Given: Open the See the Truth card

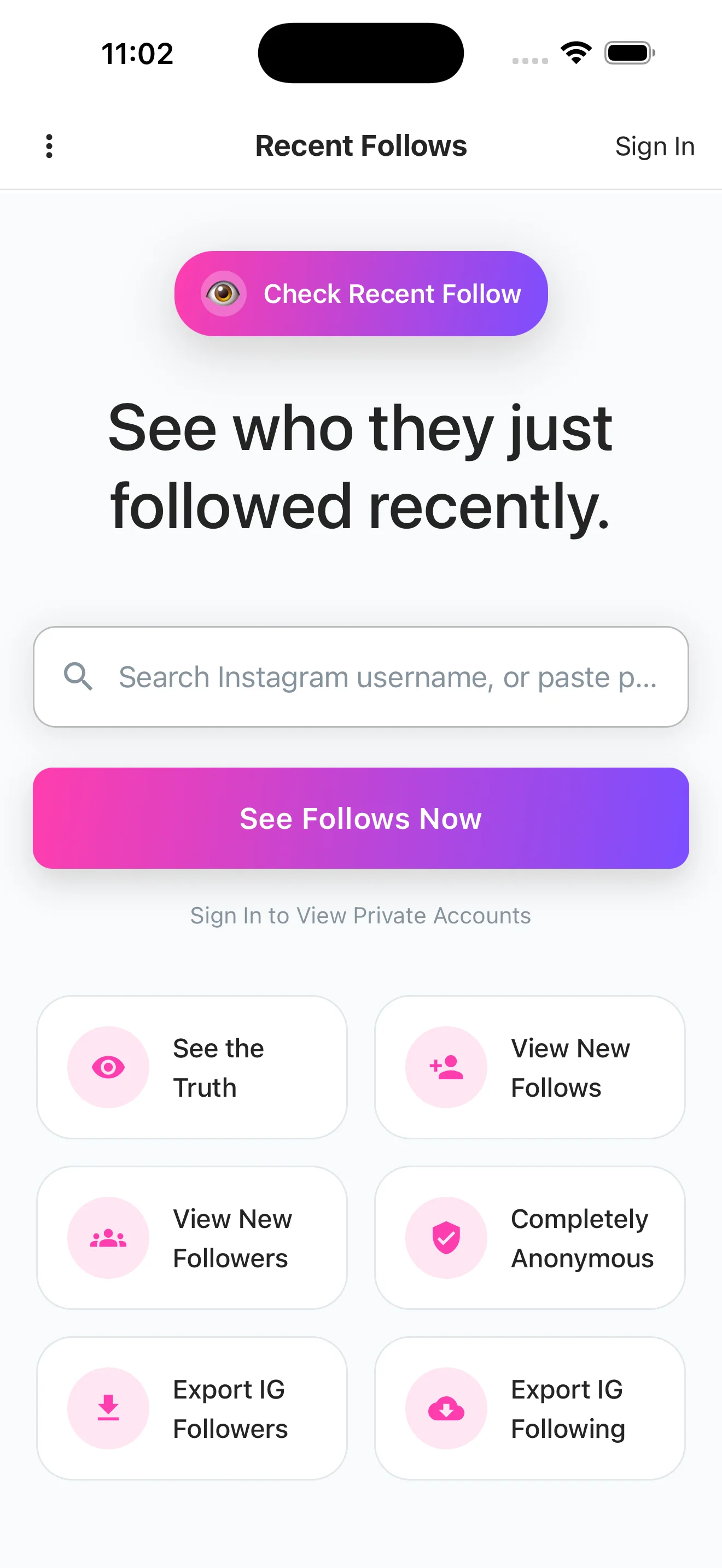Looking at the screenshot, I should [x=192, y=1067].
